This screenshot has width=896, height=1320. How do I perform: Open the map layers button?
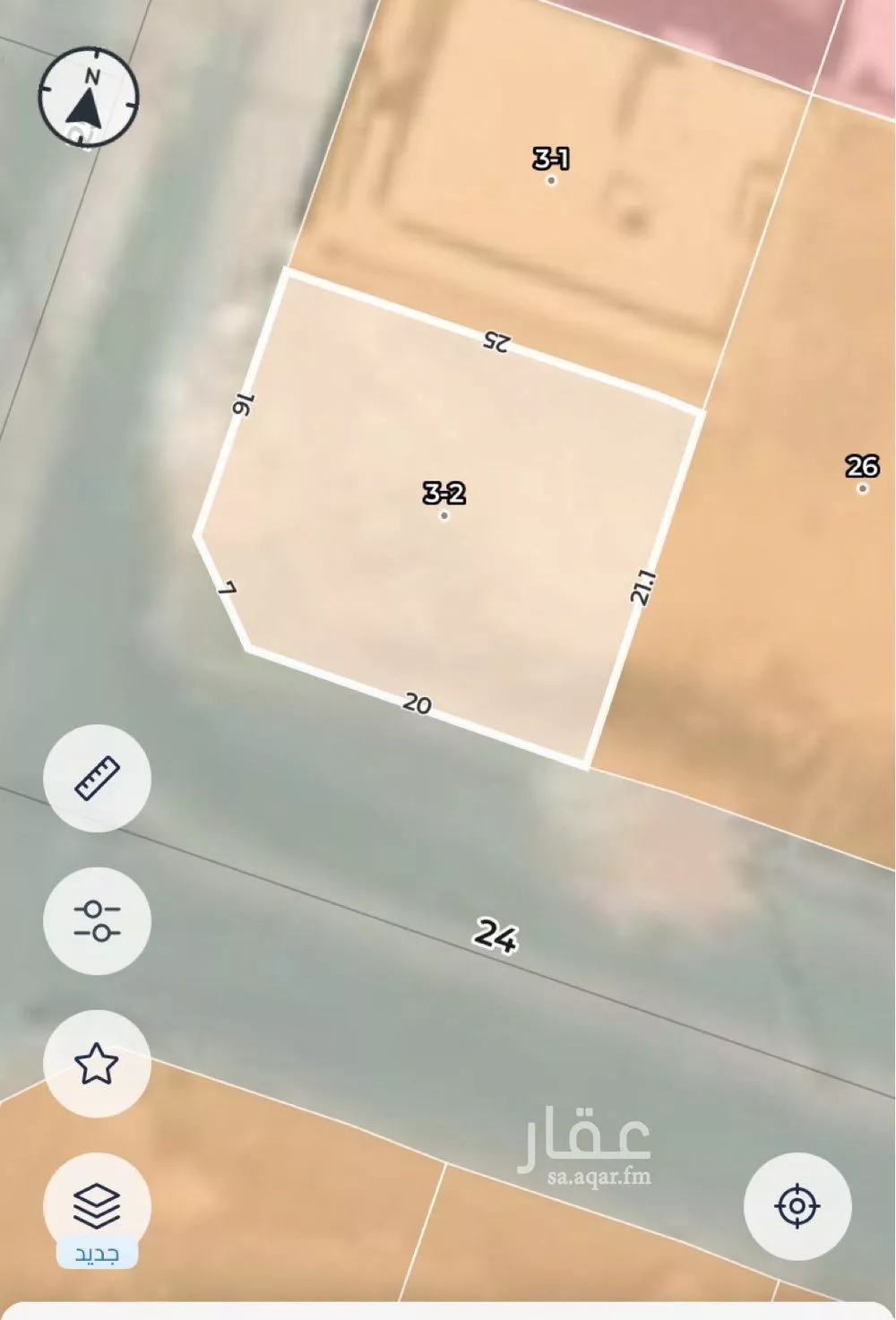point(97,1205)
